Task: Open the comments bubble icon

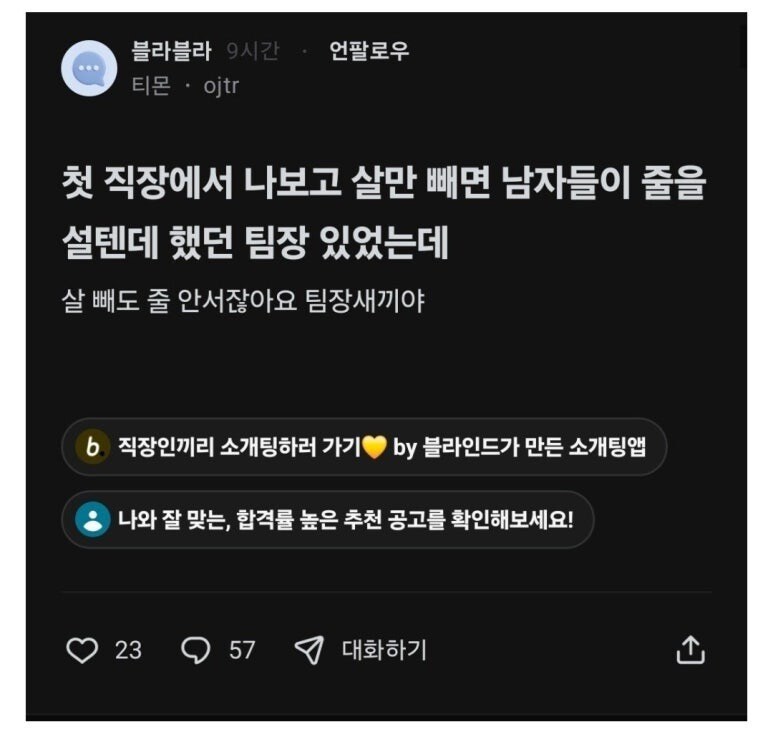Action: 196,651
